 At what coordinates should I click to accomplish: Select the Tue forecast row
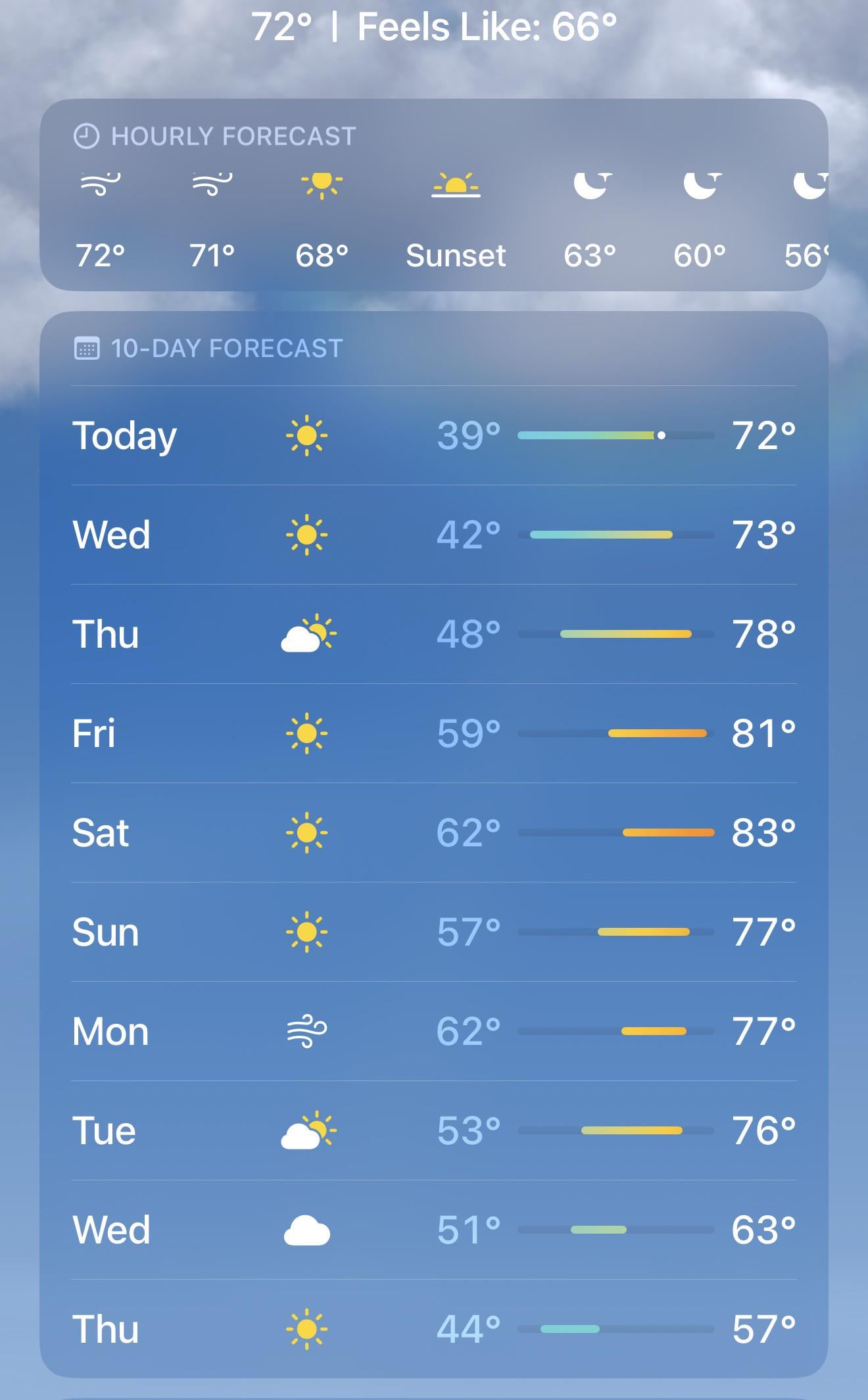click(433, 1130)
